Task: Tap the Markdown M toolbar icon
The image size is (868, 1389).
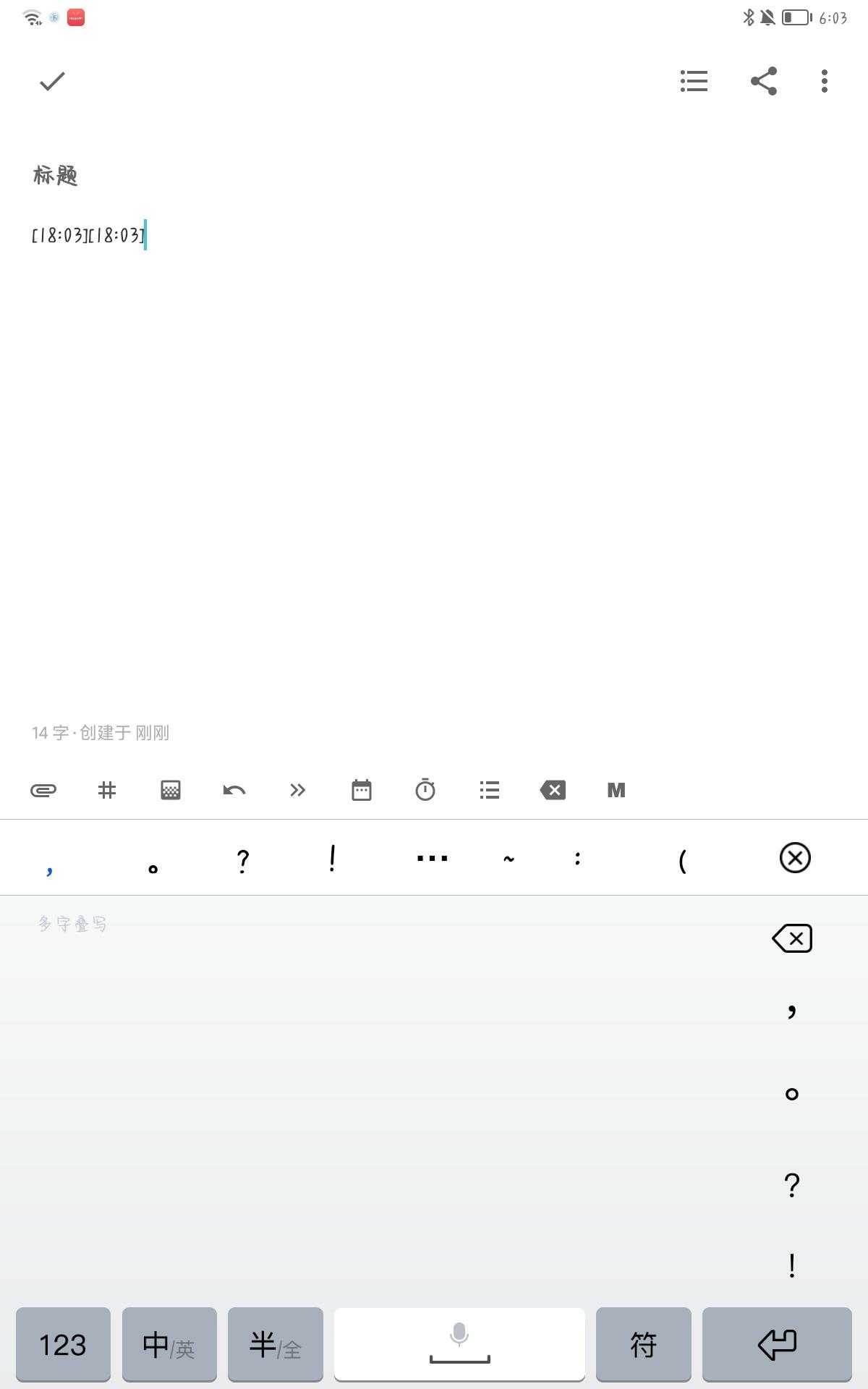Action: (x=616, y=790)
